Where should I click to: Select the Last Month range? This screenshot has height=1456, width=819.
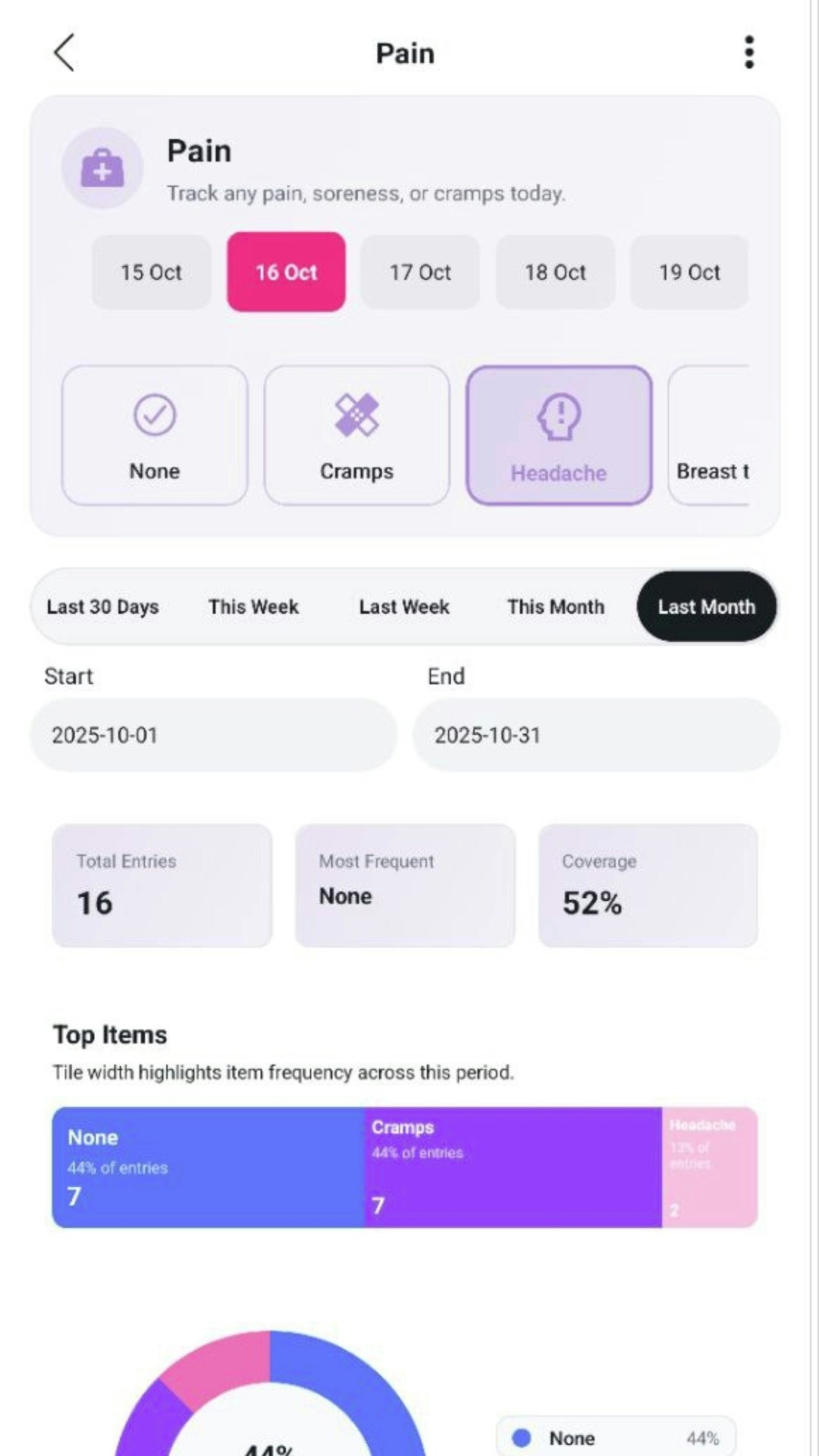(707, 607)
